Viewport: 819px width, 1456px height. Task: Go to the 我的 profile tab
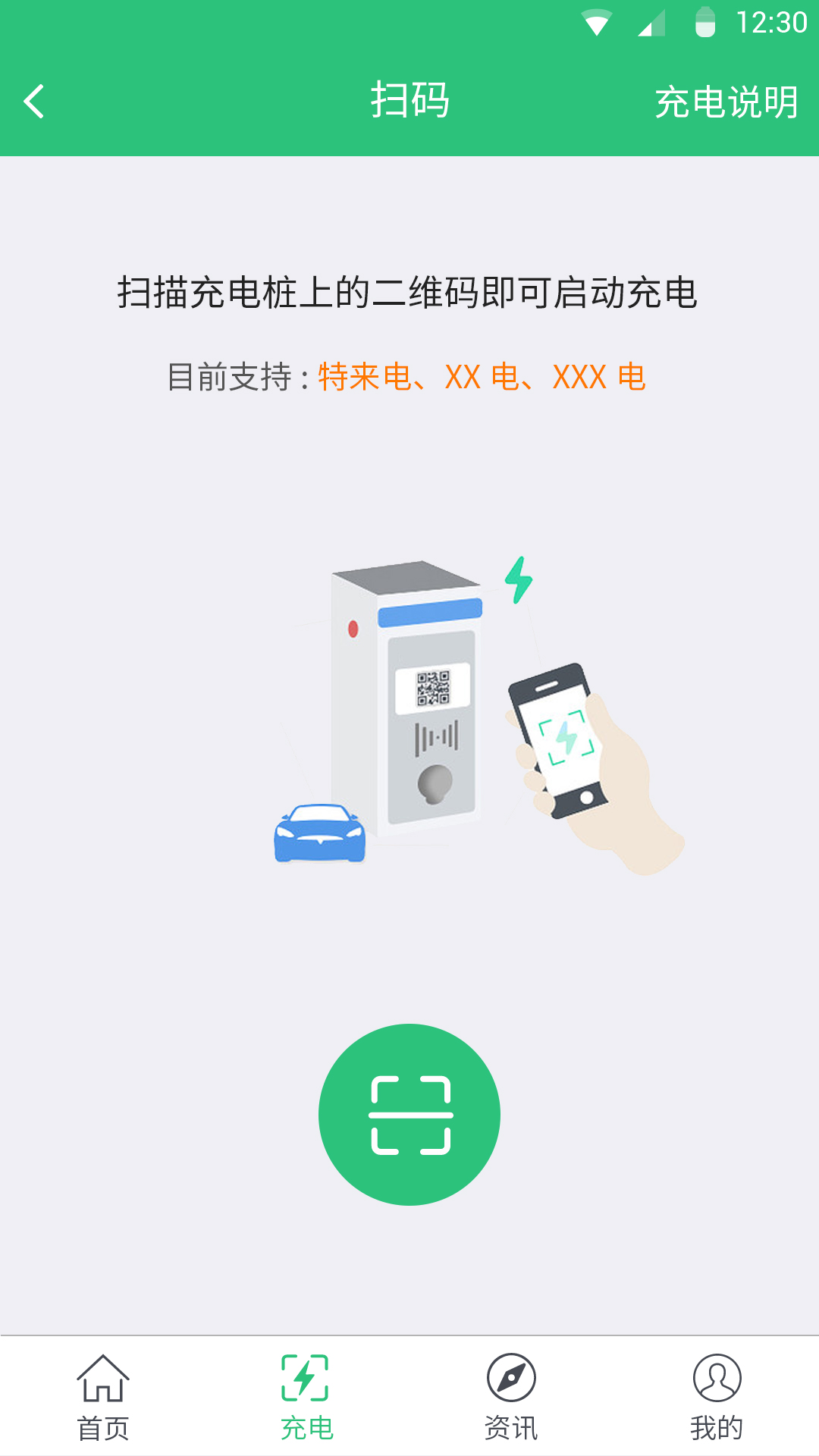[x=716, y=1398]
